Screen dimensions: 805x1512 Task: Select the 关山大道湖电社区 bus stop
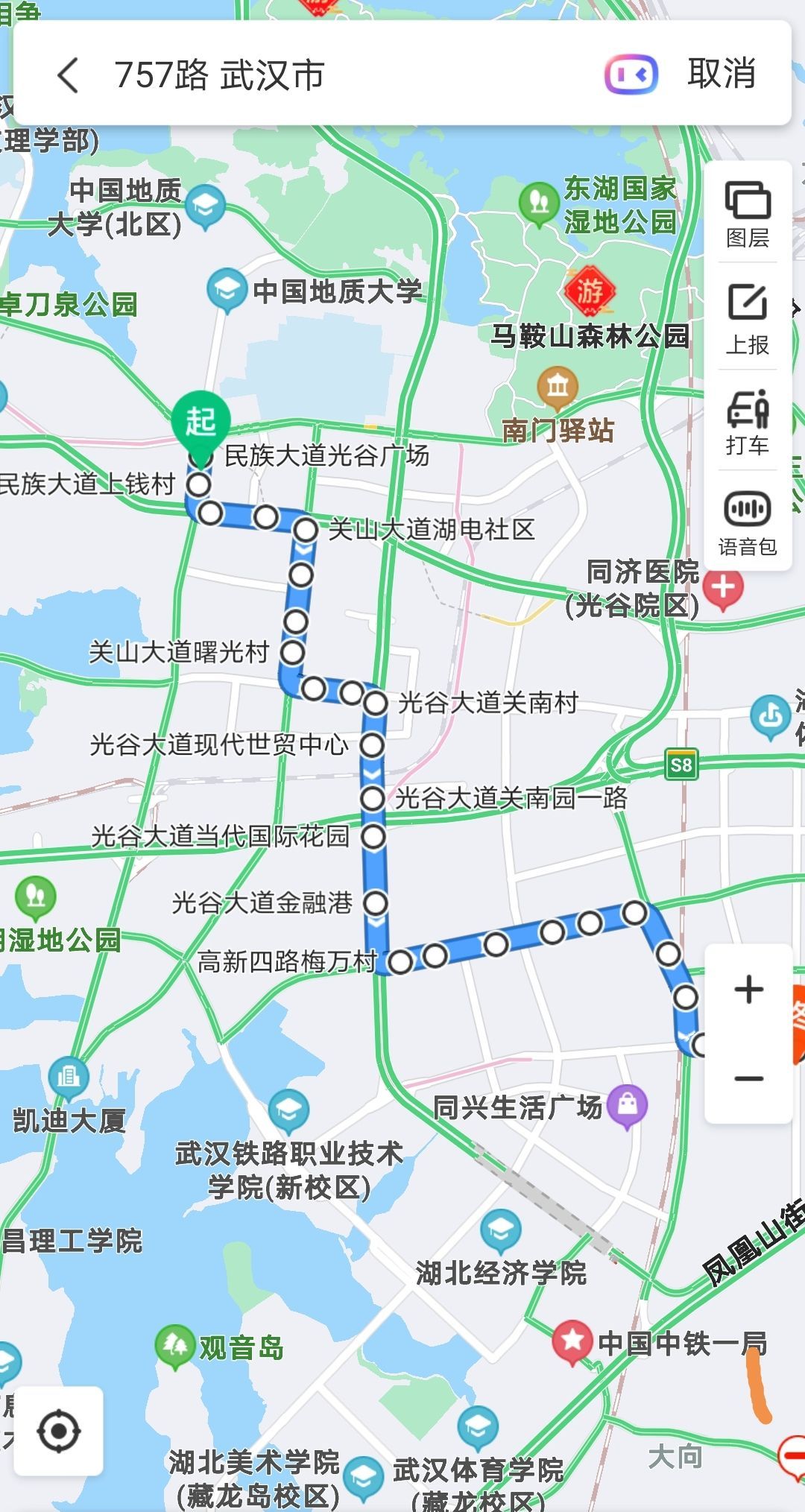pos(306,530)
